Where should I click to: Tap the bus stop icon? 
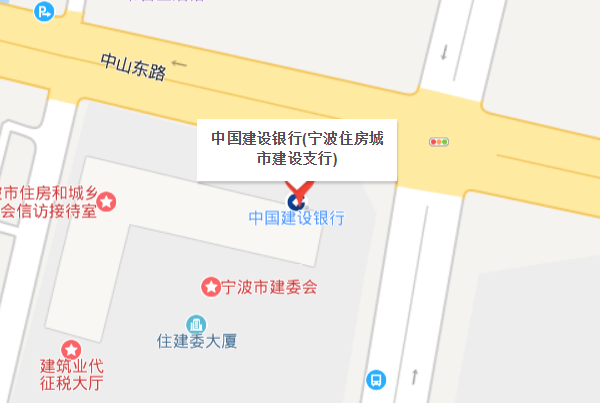[x=376, y=380]
